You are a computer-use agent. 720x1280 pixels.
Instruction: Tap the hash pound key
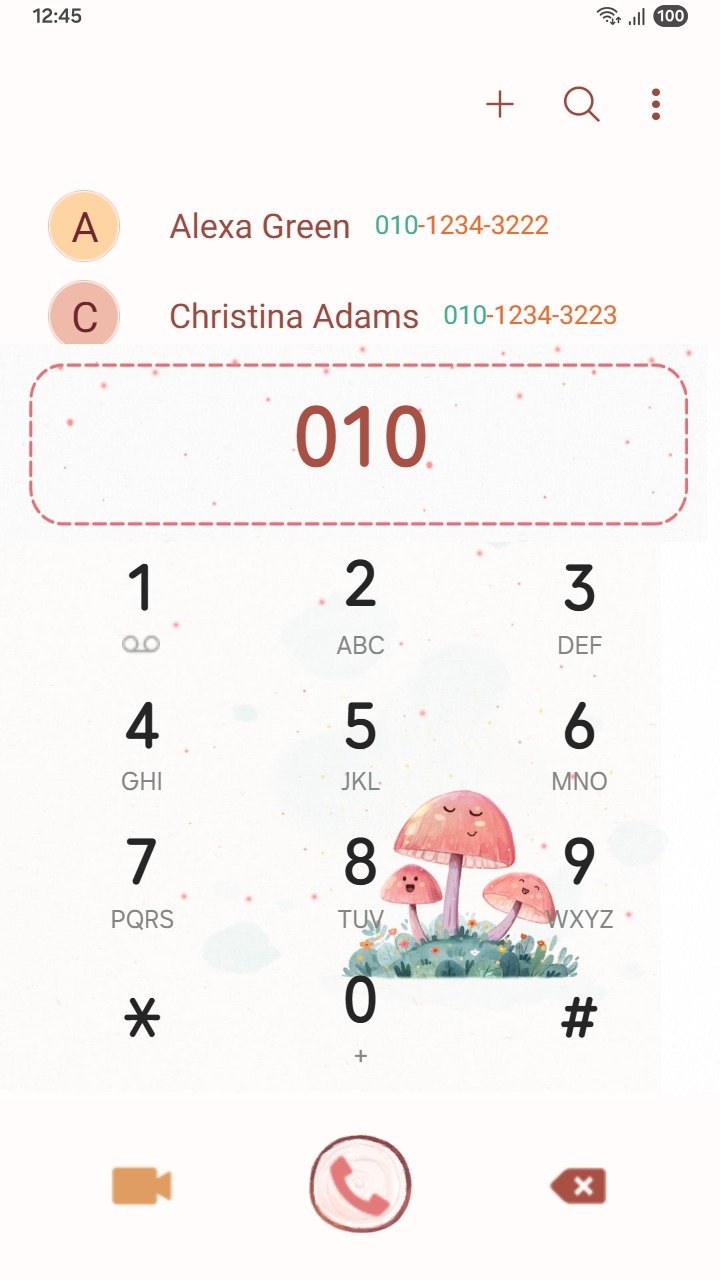coord(579,1019)
